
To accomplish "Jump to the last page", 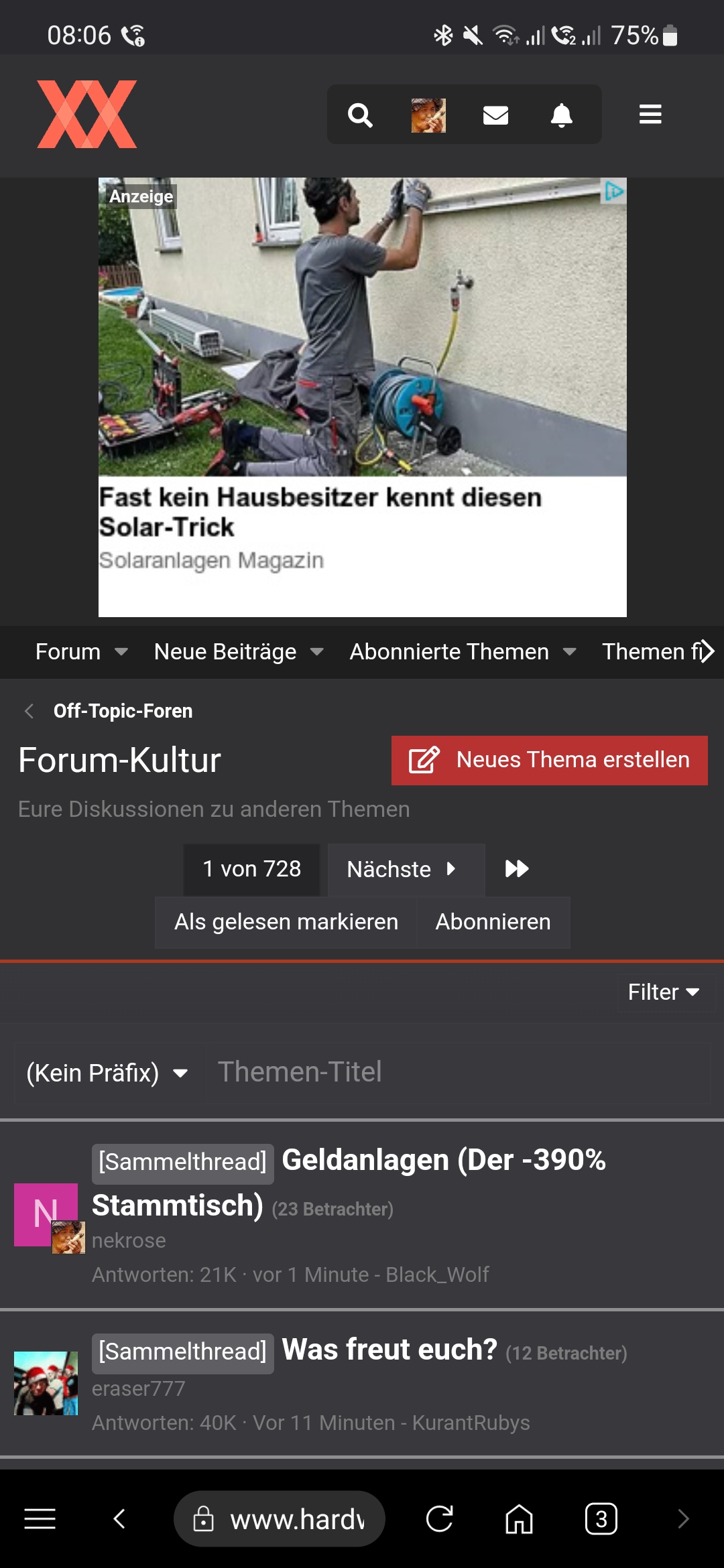I will click(x=516, y=869).
